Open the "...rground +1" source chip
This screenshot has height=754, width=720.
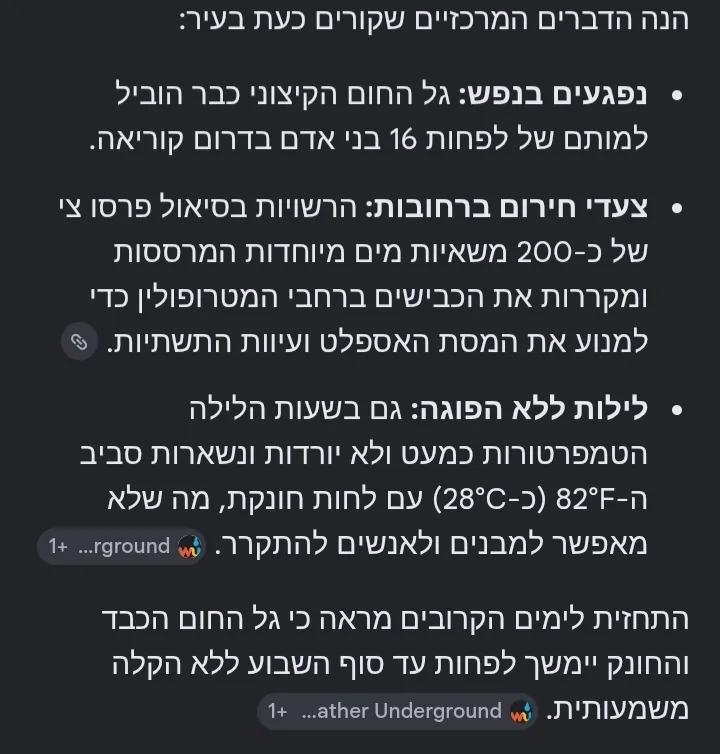coord(122,546)
